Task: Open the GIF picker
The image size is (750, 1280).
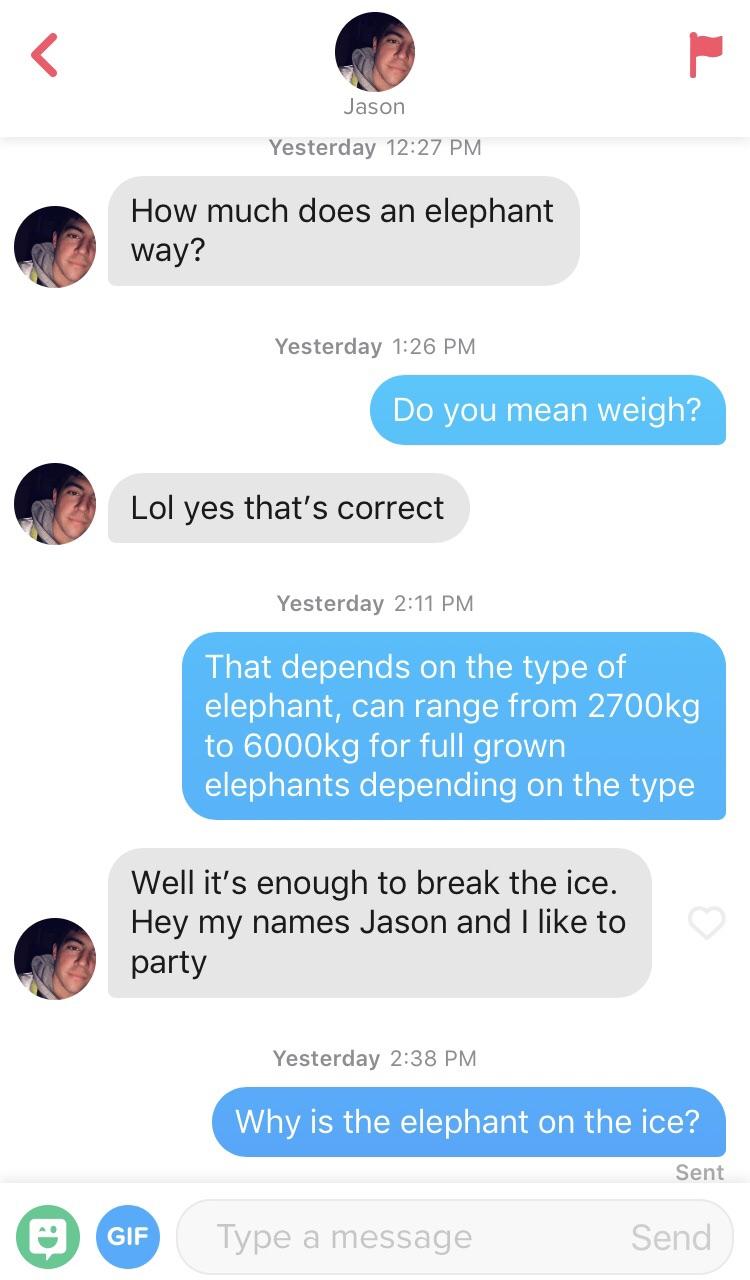Action: (x=128, y=1236)
